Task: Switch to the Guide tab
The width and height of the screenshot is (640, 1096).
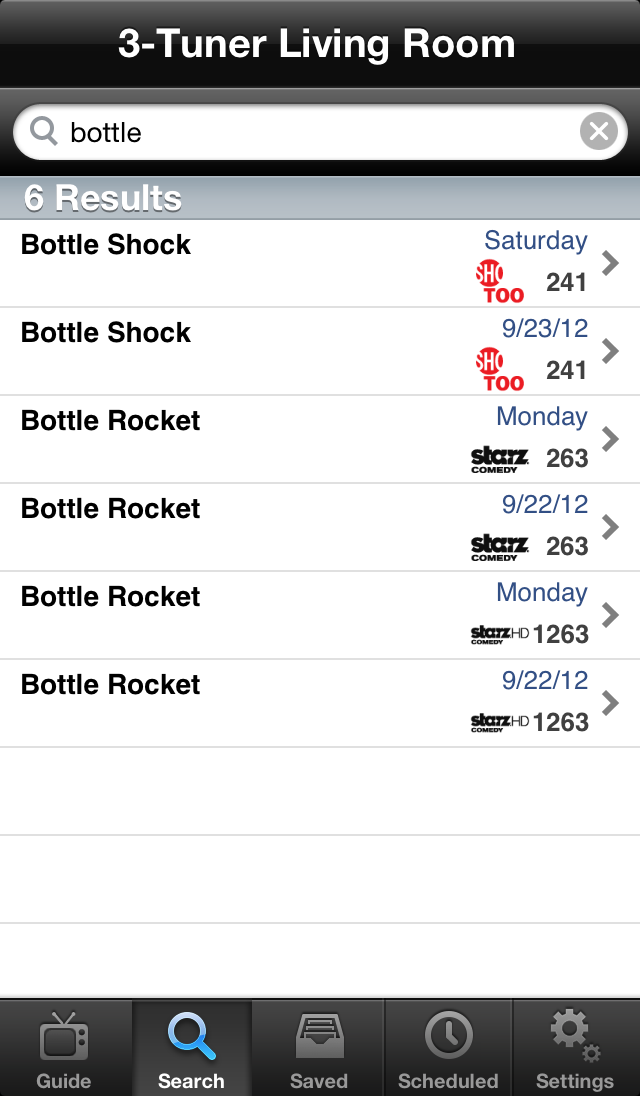Action: click(64, 1050)
